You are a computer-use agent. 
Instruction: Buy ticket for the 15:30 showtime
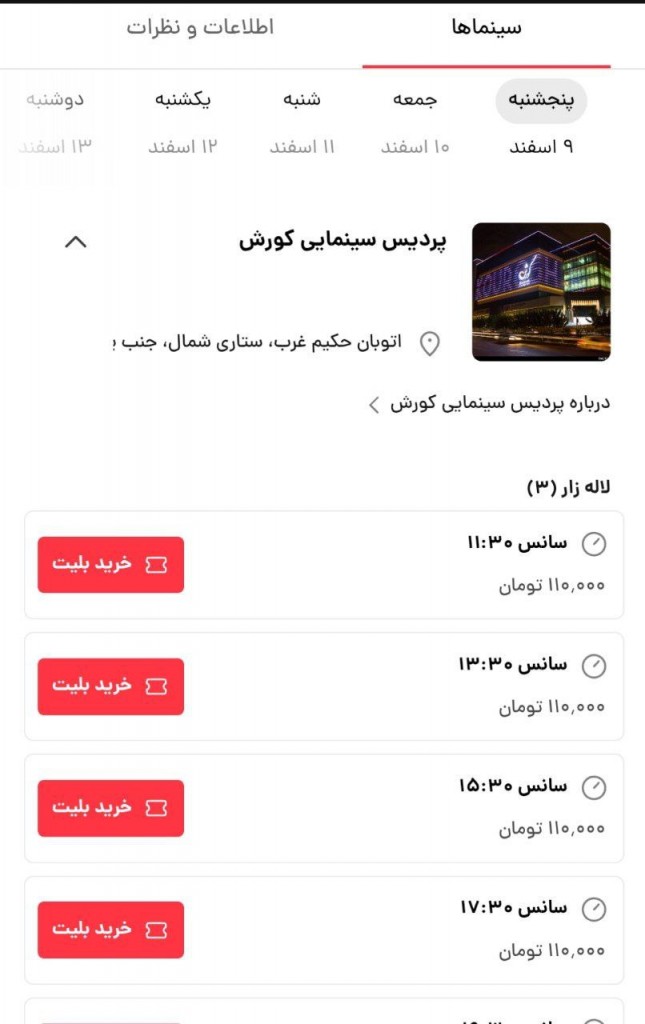pos(111,808)
